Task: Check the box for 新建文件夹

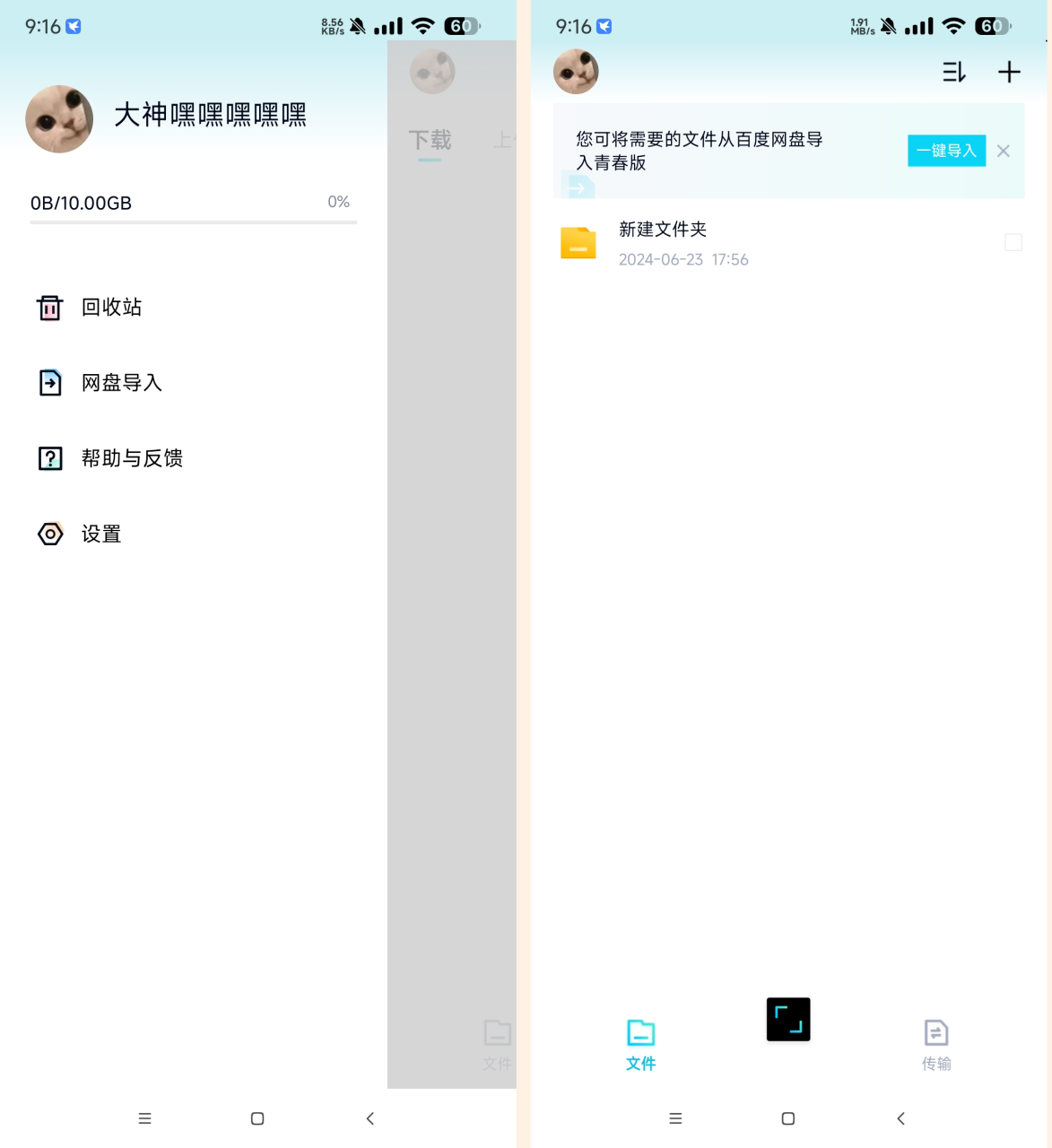Action: 1013,242
